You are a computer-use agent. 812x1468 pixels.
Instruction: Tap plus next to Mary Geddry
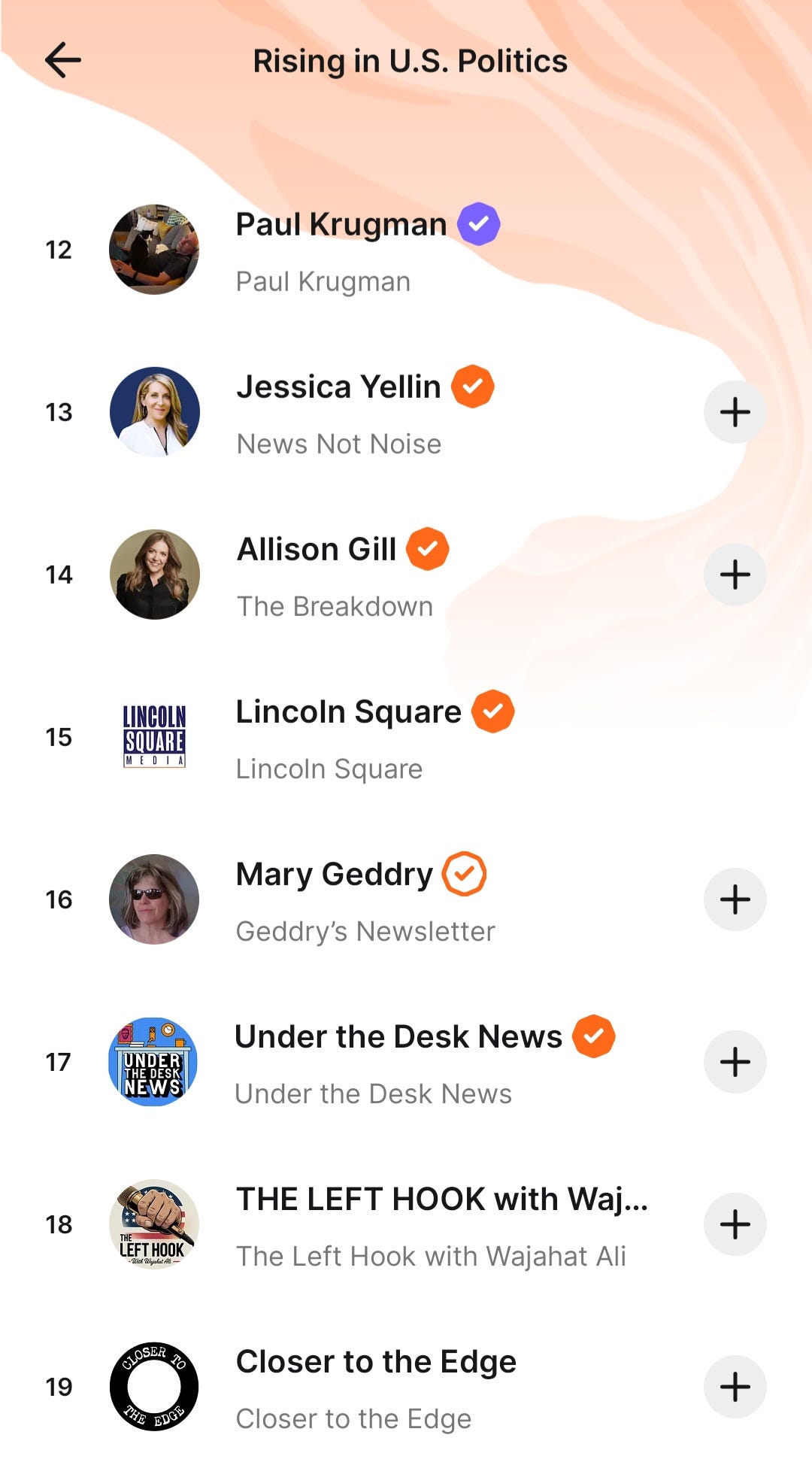click(735, 899)
